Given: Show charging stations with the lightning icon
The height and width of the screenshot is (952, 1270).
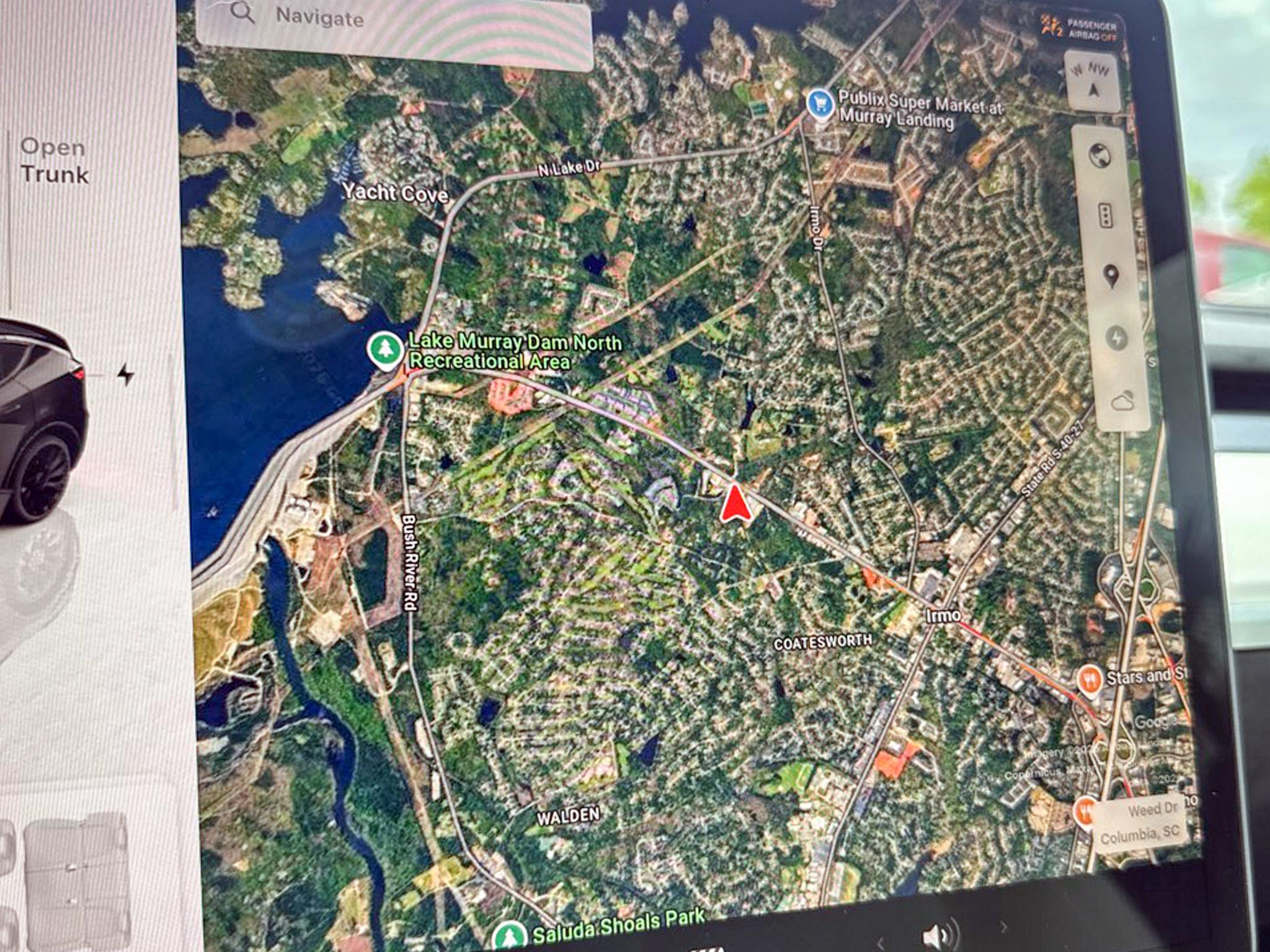Looking at the screenshot, I should tap(1117, 338).
